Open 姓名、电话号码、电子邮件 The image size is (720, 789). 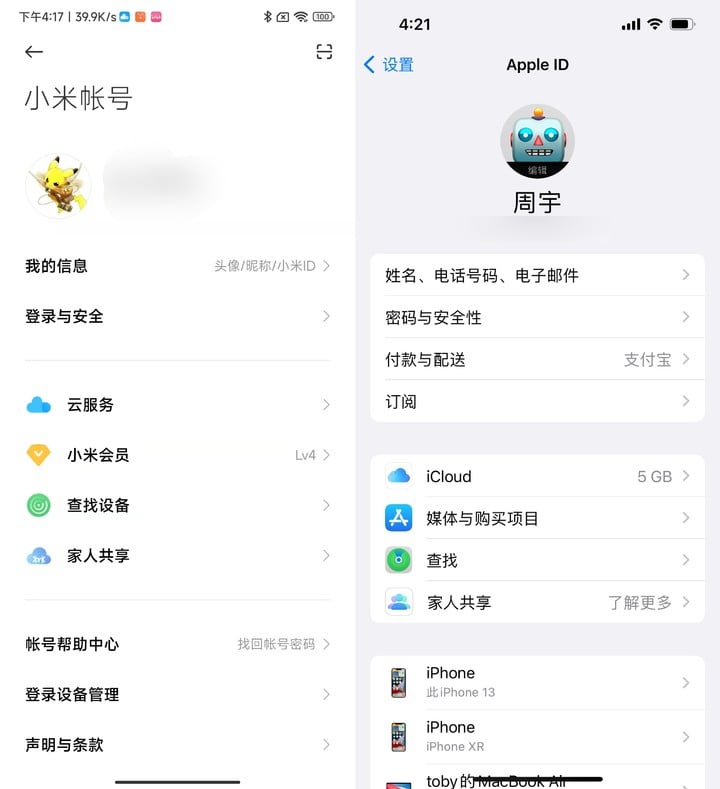click(x=537, y=275)
